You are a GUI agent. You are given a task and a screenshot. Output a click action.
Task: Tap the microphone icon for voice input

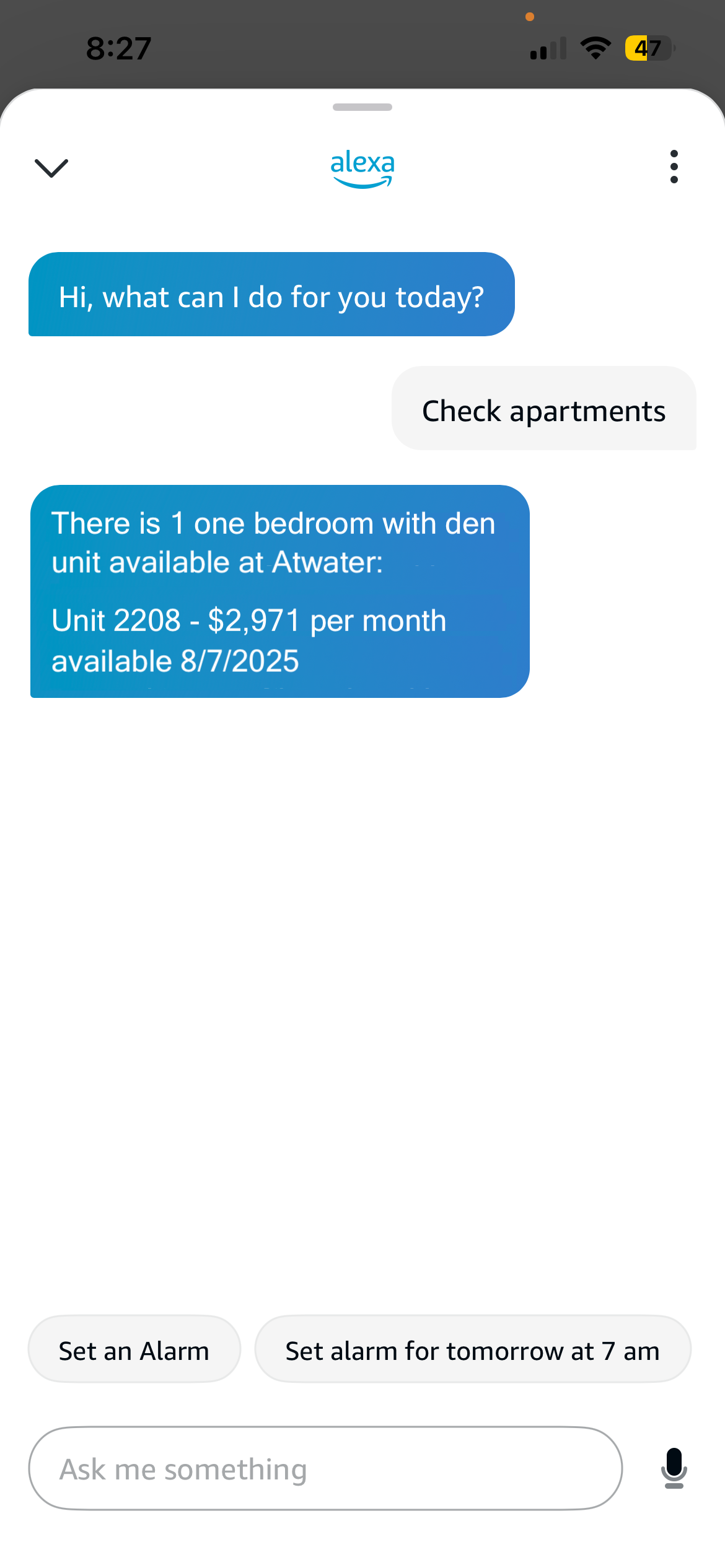[x=674, y=1468]
